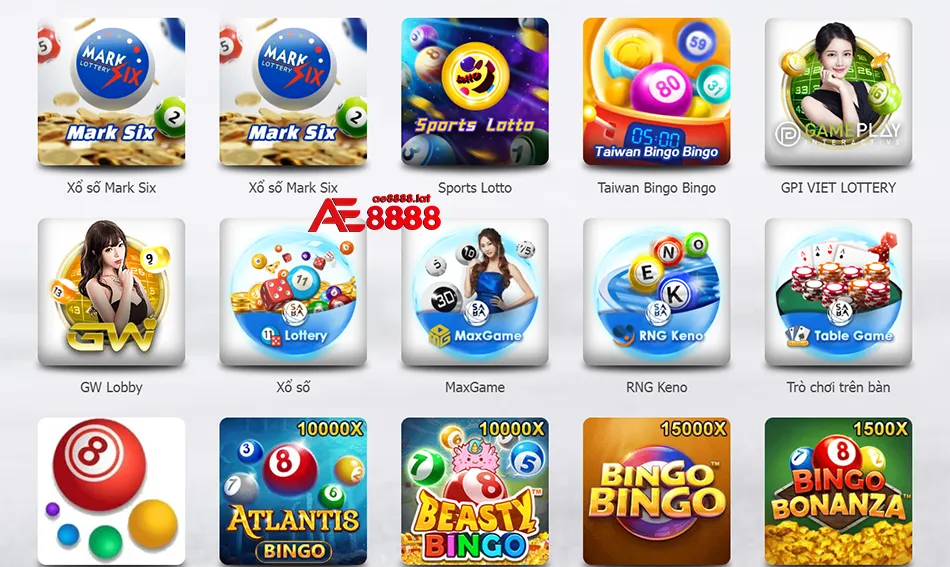Select the MaxGame tile
The height and width of the screenshot is (567, 950).
[475, 292]
